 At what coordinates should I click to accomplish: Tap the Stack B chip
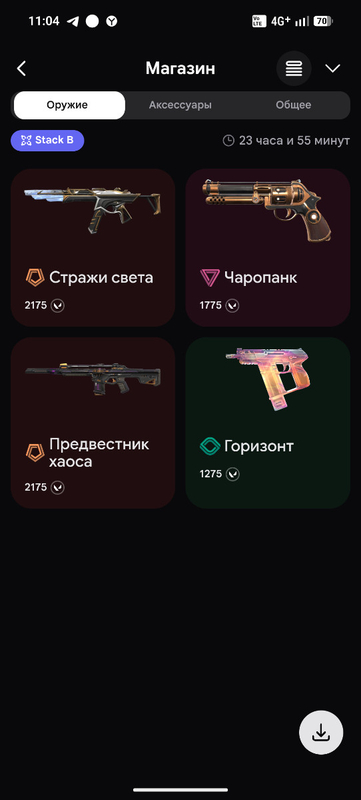click(47, 140)
